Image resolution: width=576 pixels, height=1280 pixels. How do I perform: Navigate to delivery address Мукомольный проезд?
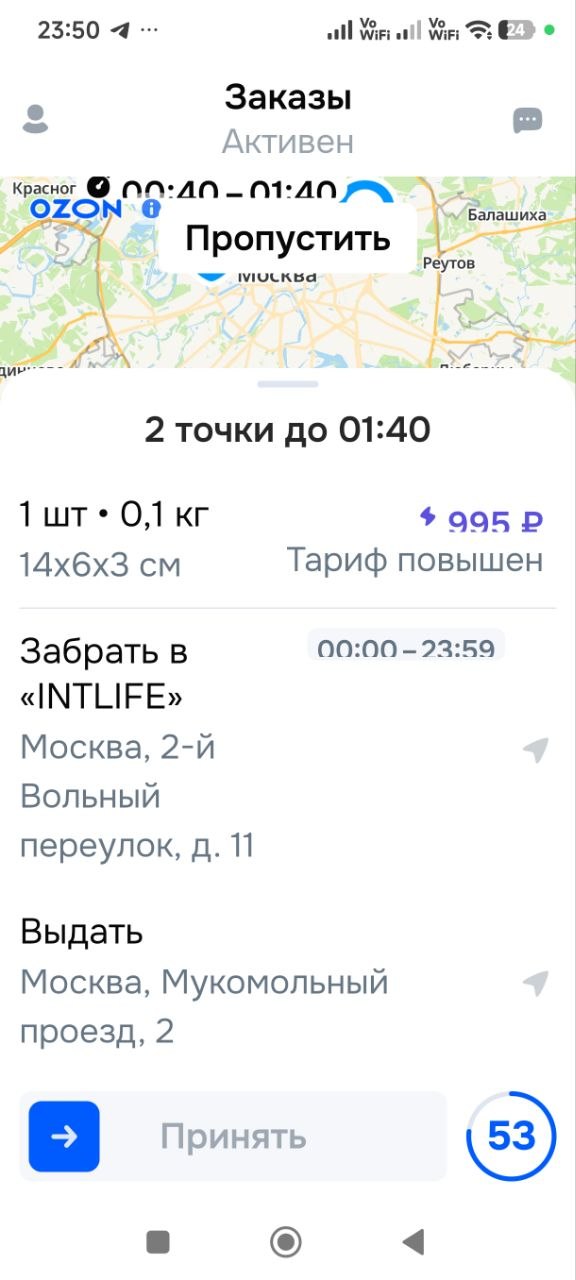click(x=536, y=983)
